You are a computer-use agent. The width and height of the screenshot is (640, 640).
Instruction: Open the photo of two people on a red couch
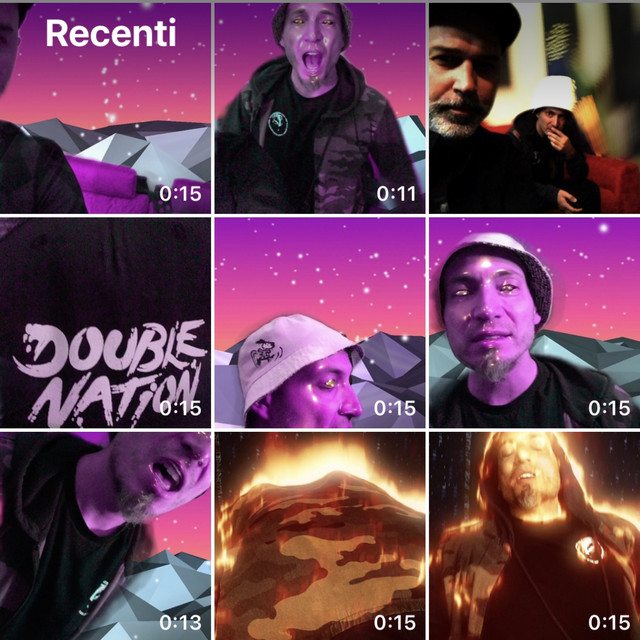[x=534, y=107]
